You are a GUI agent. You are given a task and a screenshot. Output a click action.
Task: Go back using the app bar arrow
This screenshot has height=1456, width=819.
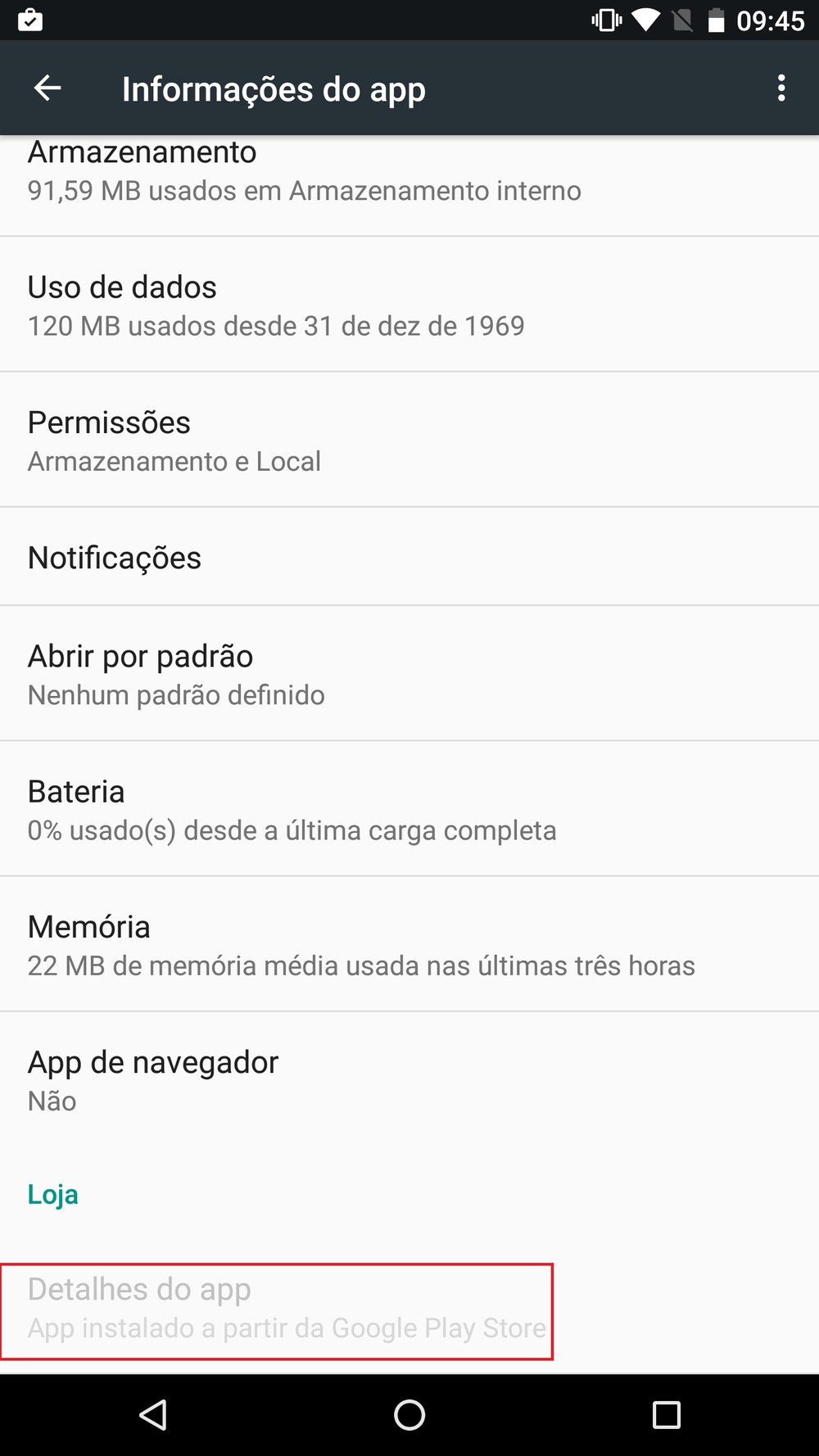48,88
